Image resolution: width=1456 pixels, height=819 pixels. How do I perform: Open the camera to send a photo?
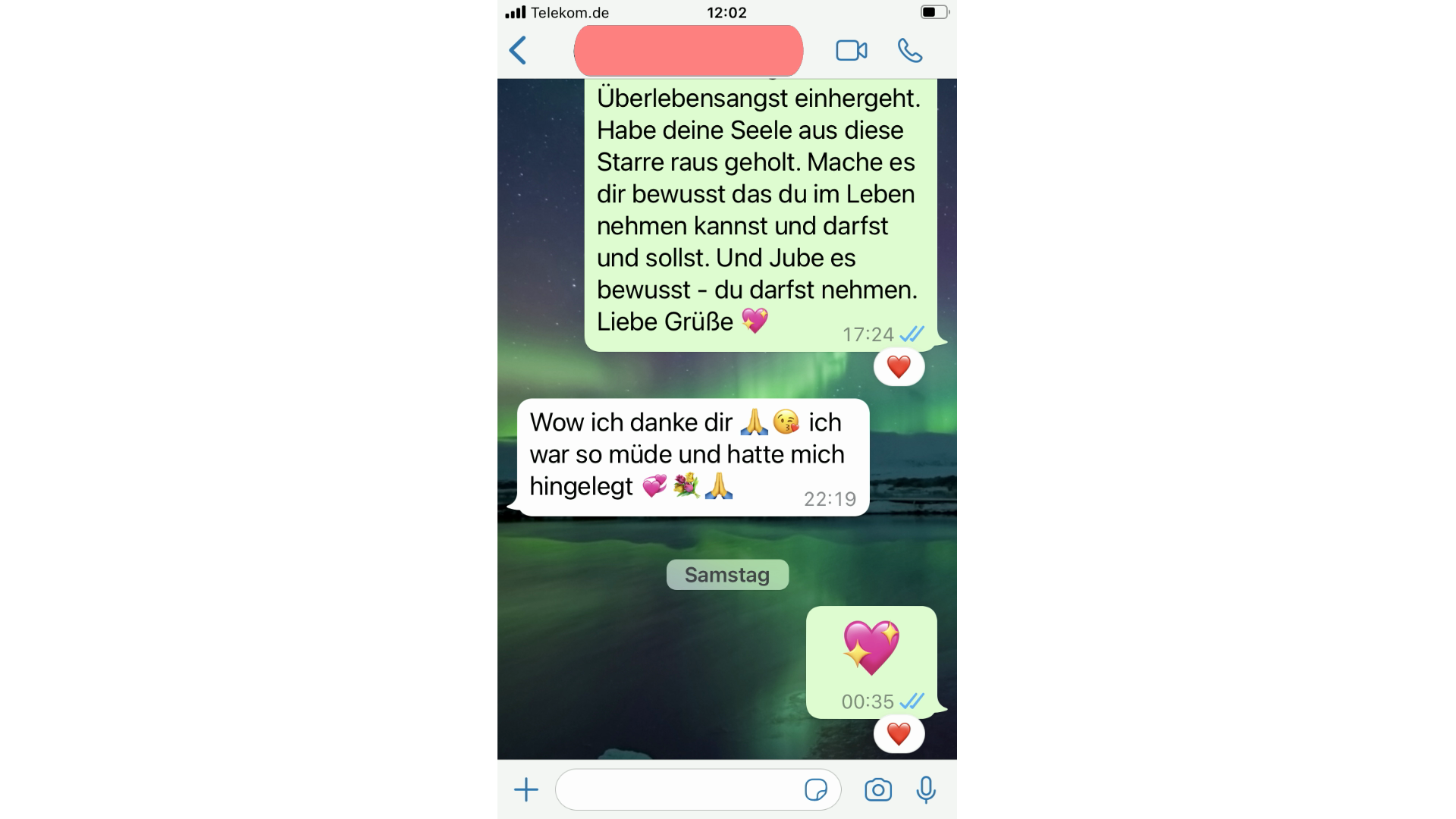coord(877,790)
